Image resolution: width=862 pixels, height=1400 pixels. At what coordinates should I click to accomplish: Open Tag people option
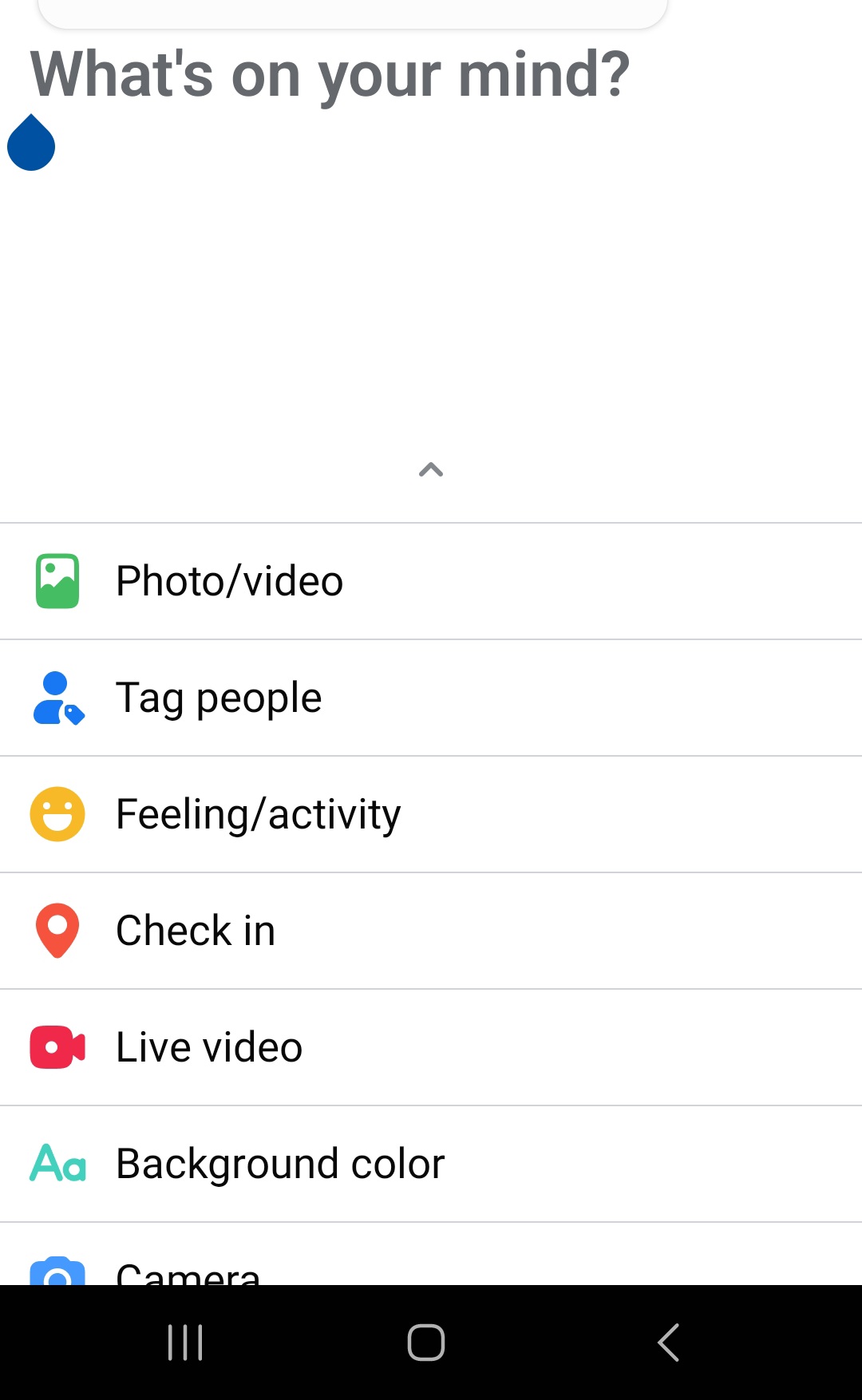click(219, 698)
